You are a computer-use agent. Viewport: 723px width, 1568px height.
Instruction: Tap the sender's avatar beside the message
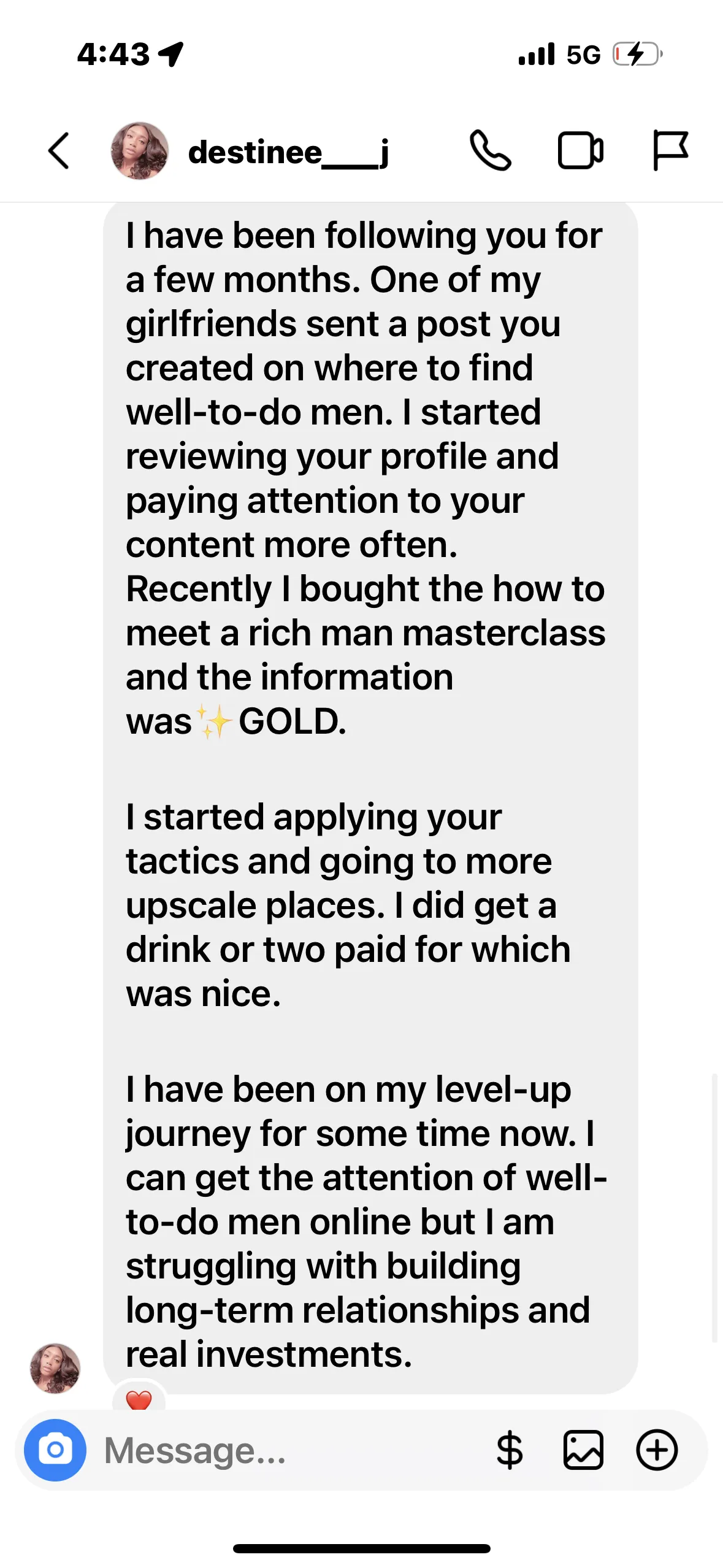pos(55,1368)
